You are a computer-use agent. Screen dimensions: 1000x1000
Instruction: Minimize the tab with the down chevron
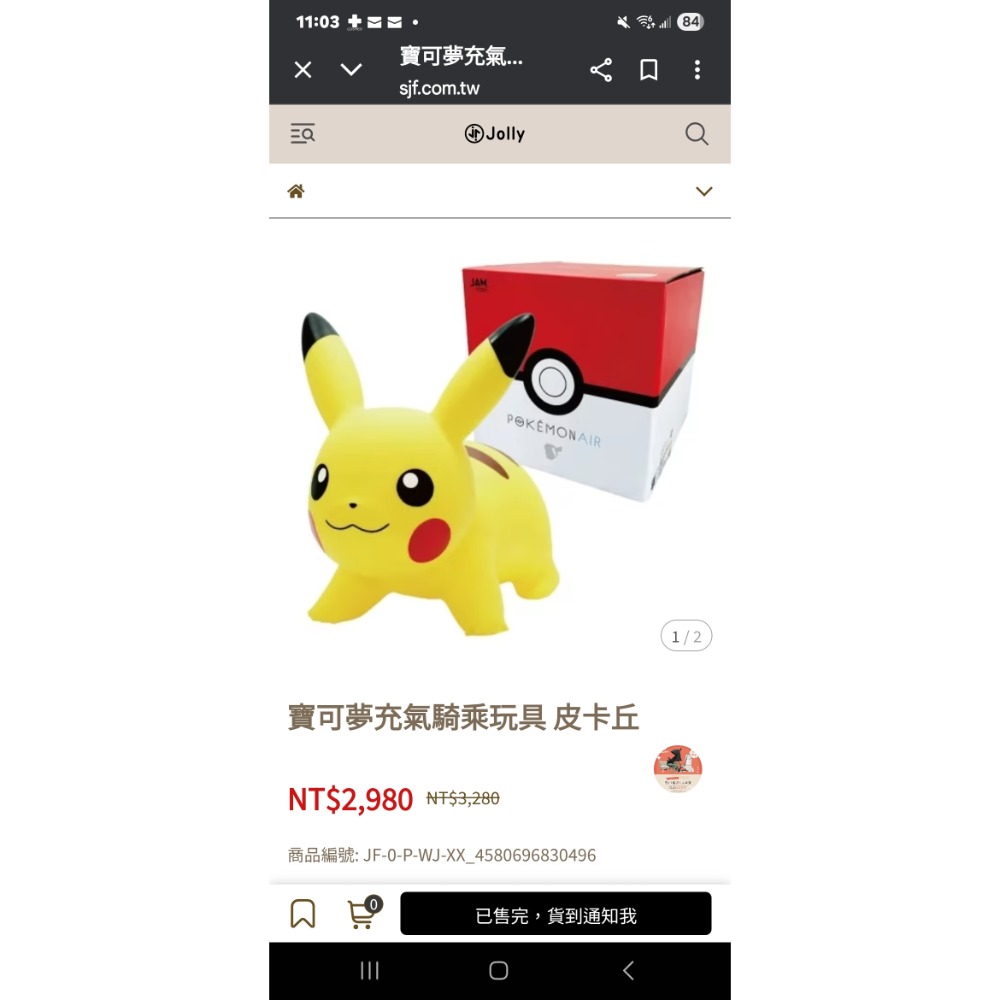(x=351, y=70)
